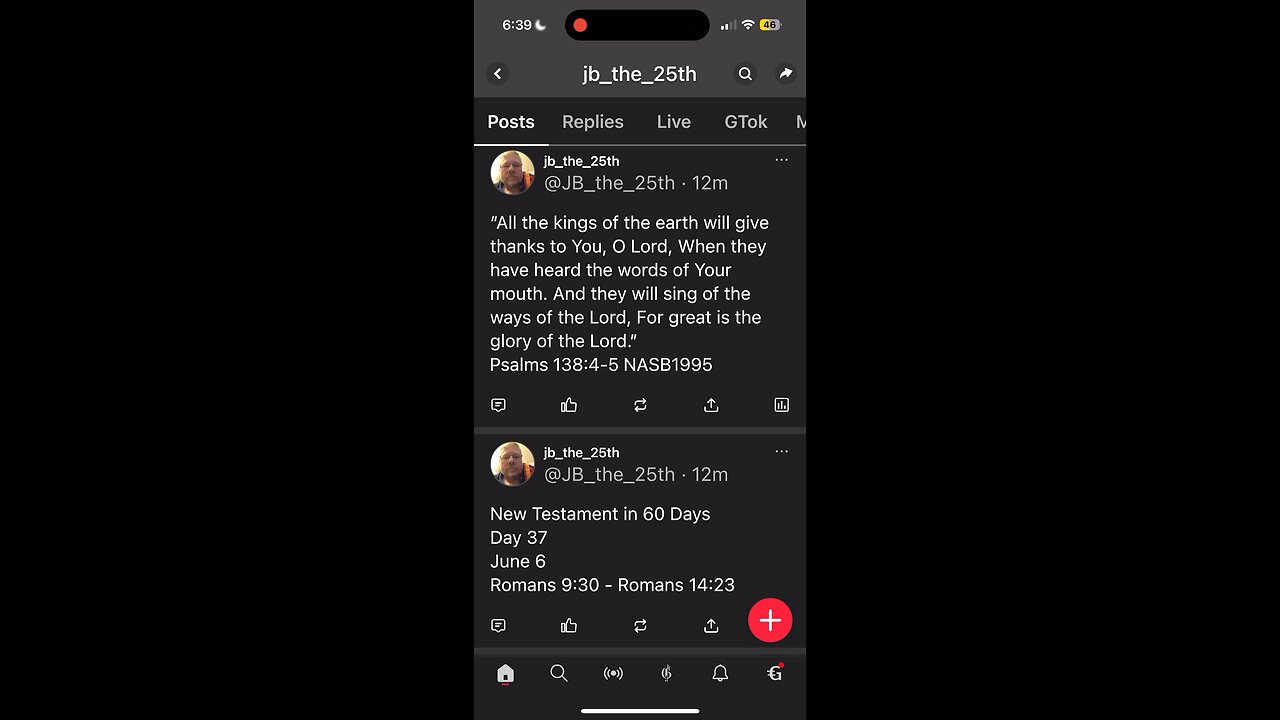Share the jb_the_25th profile
Image resolution: width=1280 pixels, height=720 pixels.
click(785, 74)
